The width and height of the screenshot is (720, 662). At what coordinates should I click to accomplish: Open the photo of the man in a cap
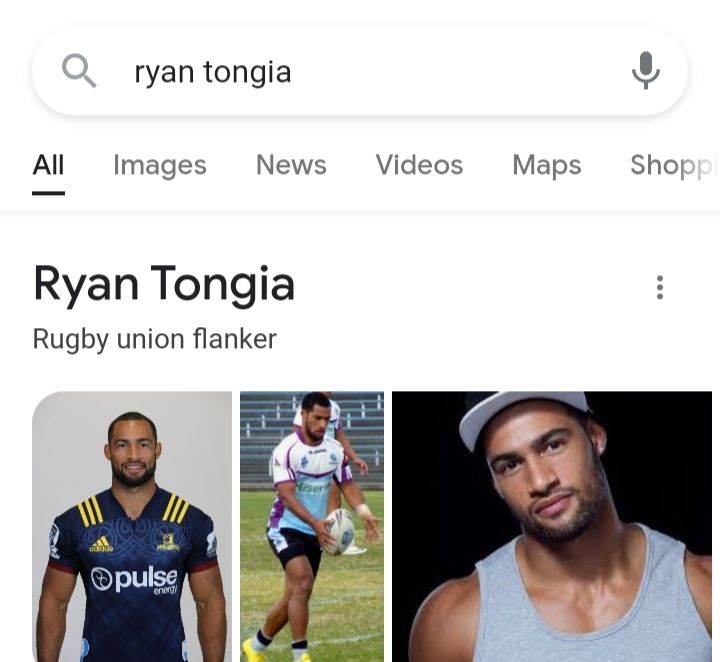tap(552, 527)
